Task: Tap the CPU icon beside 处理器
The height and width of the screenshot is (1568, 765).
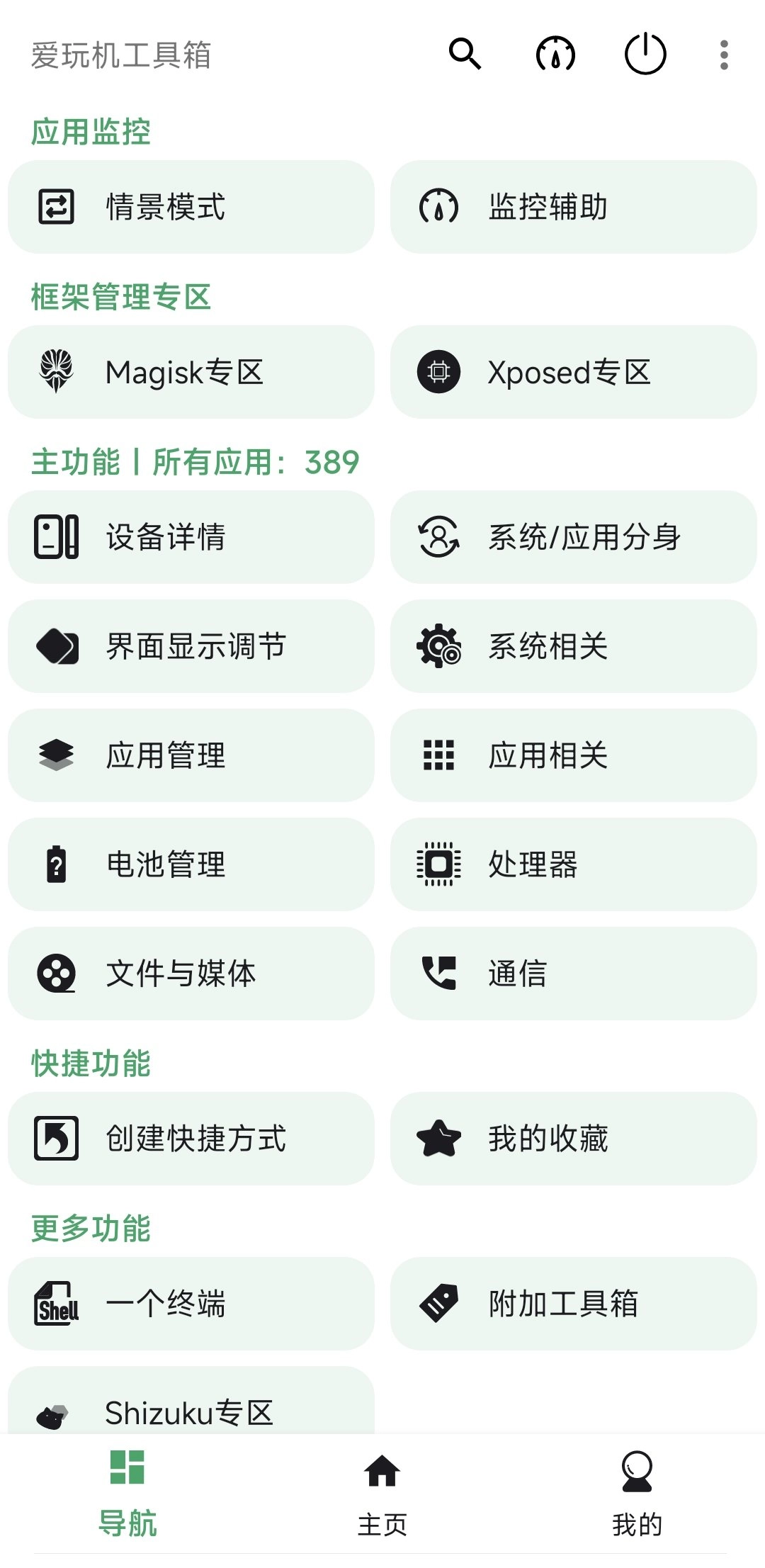Action: coord(439,864)
